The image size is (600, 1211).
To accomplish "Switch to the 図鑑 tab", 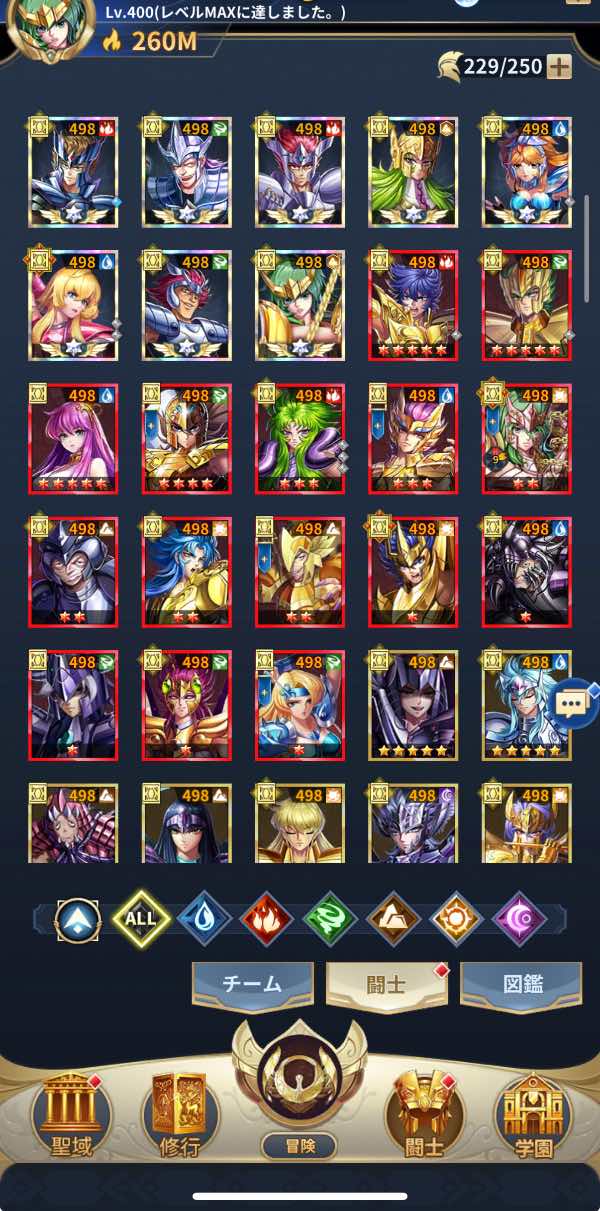I will [x=521, y=985].
